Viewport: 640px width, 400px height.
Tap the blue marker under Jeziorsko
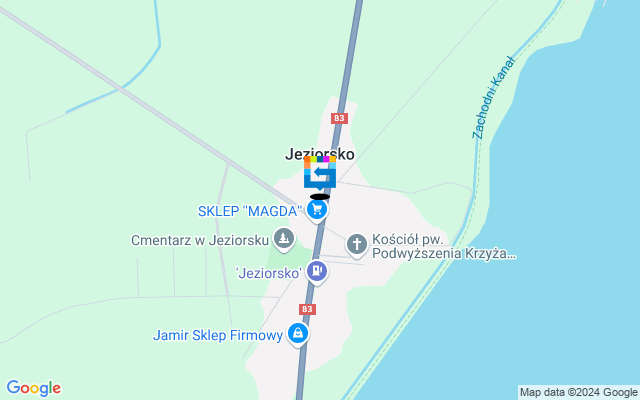click(x=320, y=176)
